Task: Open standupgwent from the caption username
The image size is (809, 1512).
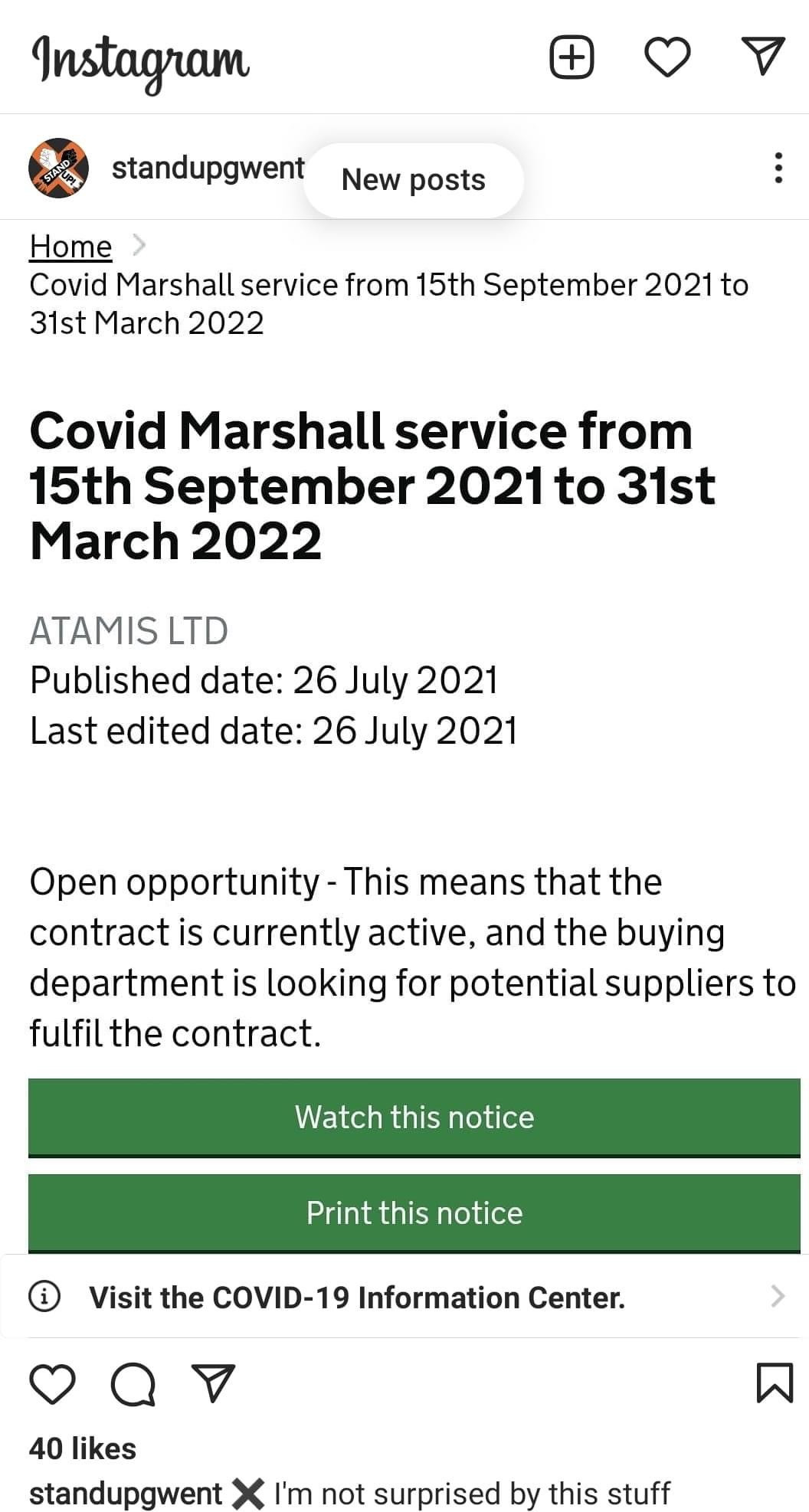Action: point(126,1494)
